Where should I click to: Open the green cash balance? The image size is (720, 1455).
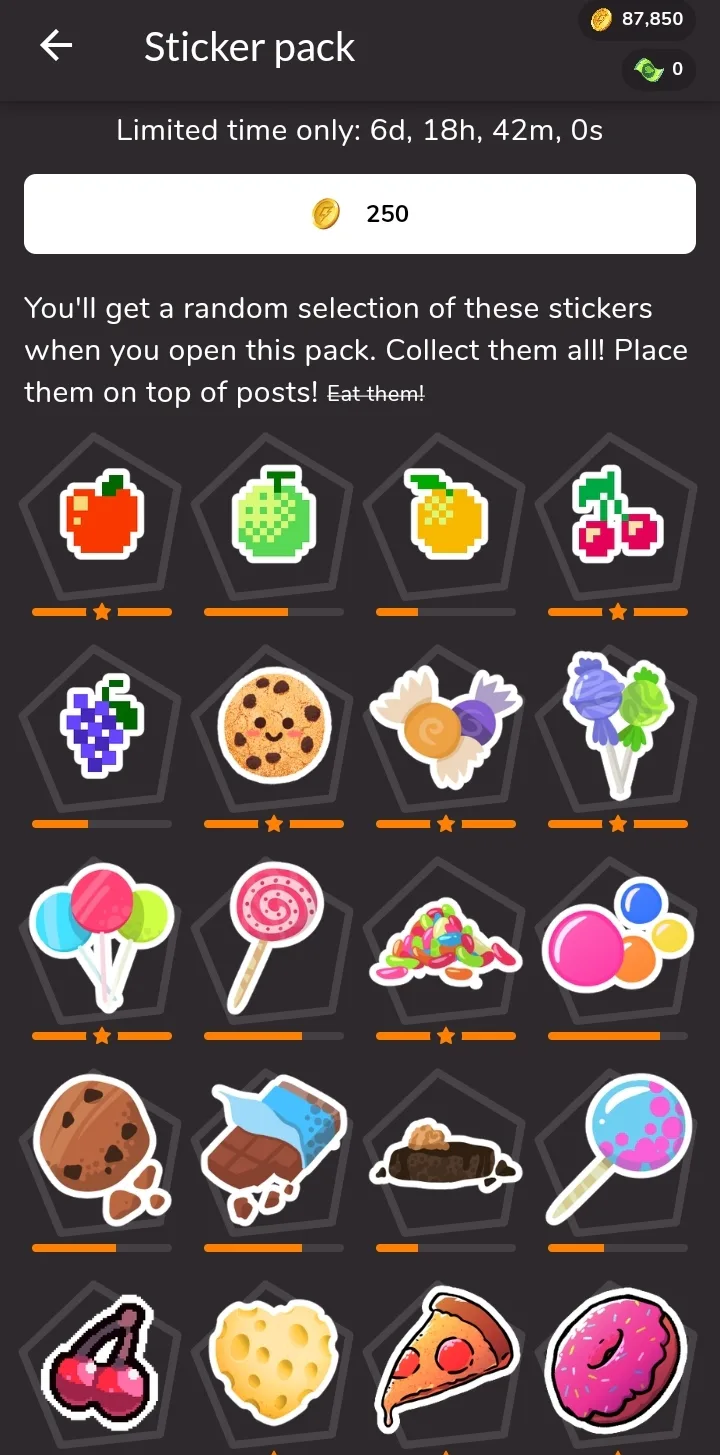coord(658,69)
